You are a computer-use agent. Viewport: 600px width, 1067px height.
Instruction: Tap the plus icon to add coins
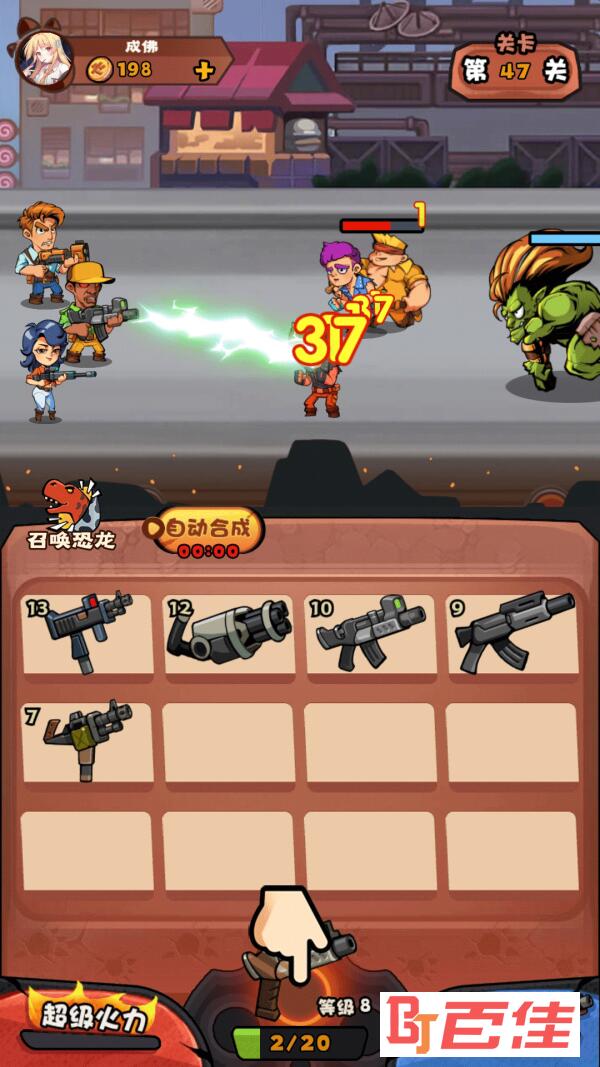pos(204,69)
